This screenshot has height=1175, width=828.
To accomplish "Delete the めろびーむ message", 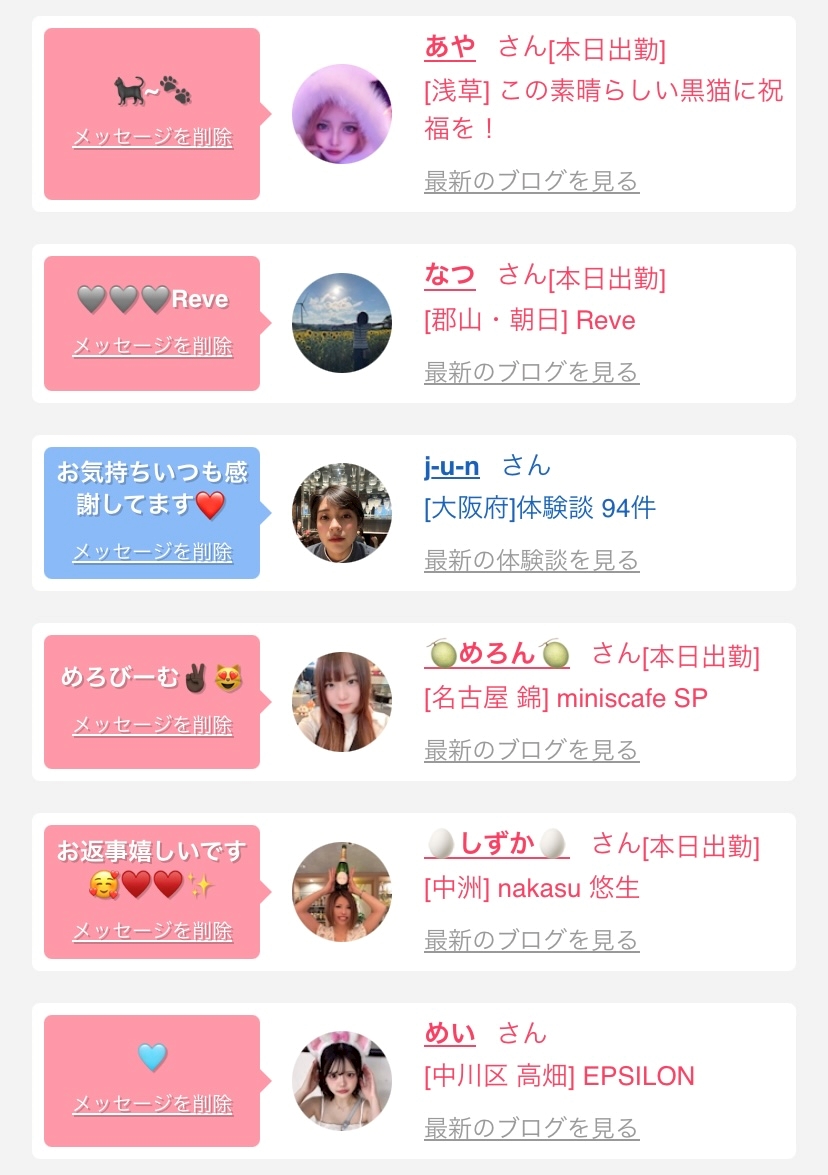I will 152,724.
